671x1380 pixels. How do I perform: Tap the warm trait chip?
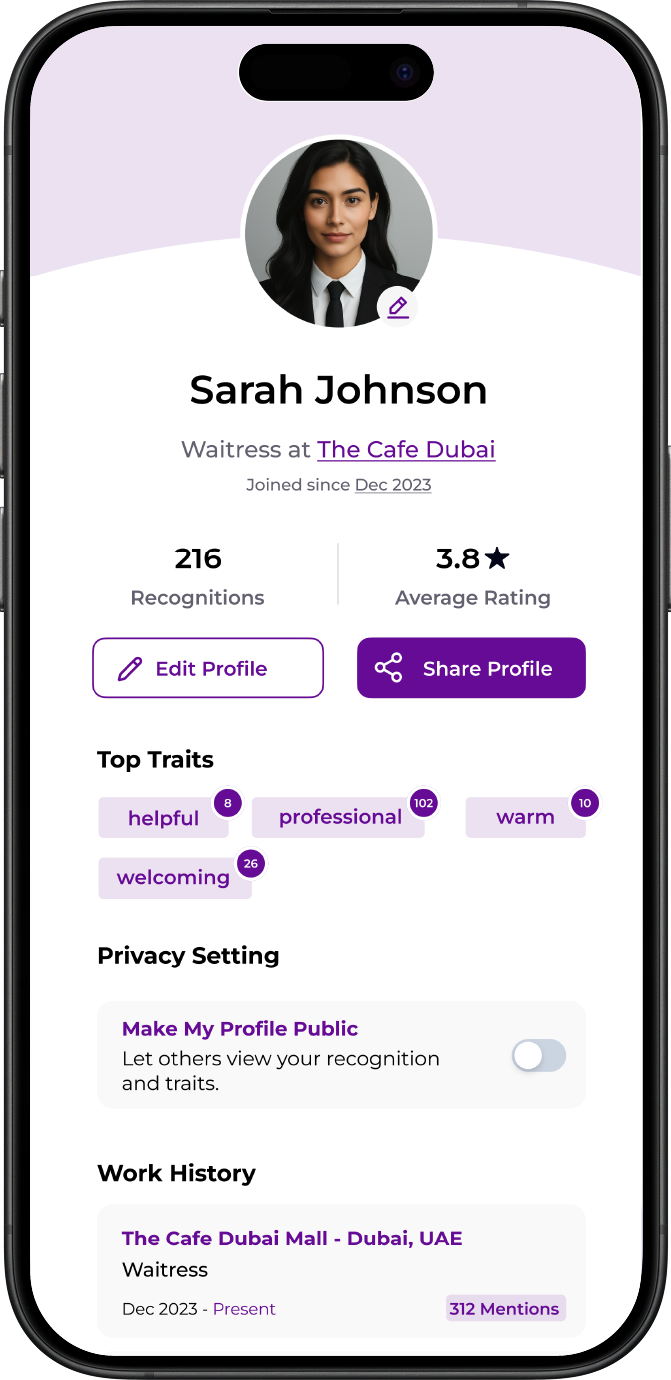click(525, 817)
